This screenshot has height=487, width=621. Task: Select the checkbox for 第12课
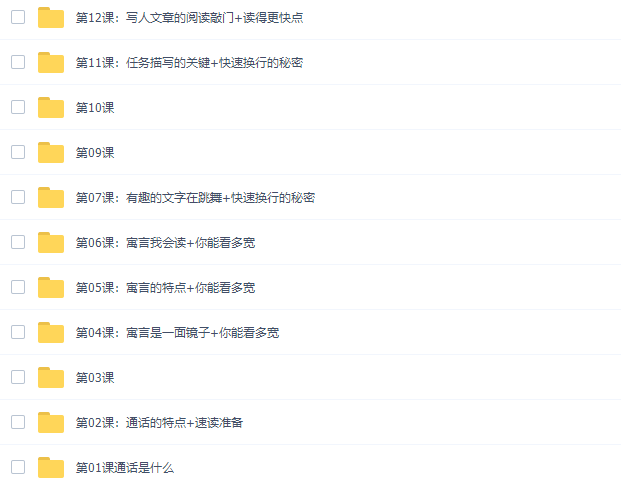18,17
